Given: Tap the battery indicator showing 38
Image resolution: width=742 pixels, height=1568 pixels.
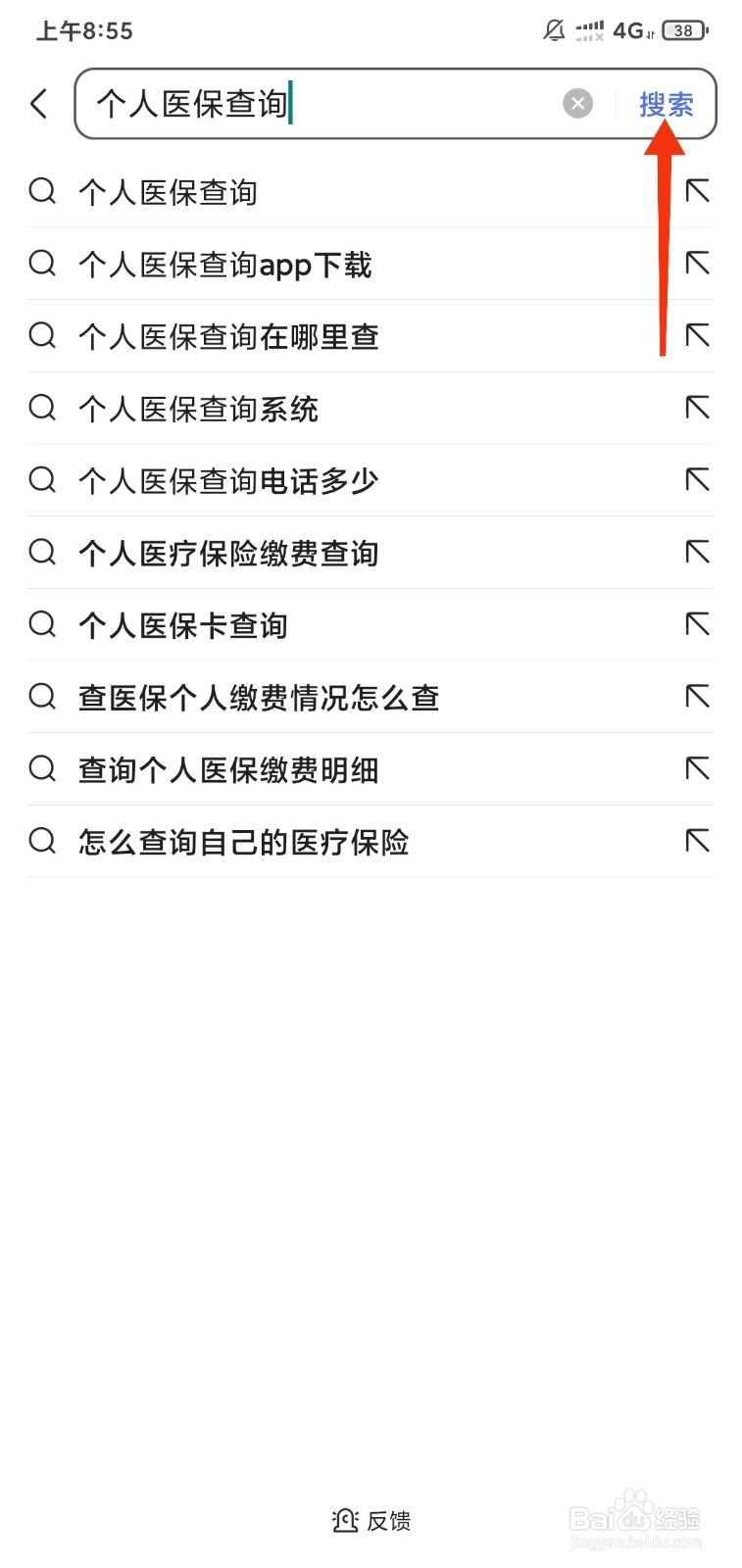Looking at the screenshot, I should [683, 29].
